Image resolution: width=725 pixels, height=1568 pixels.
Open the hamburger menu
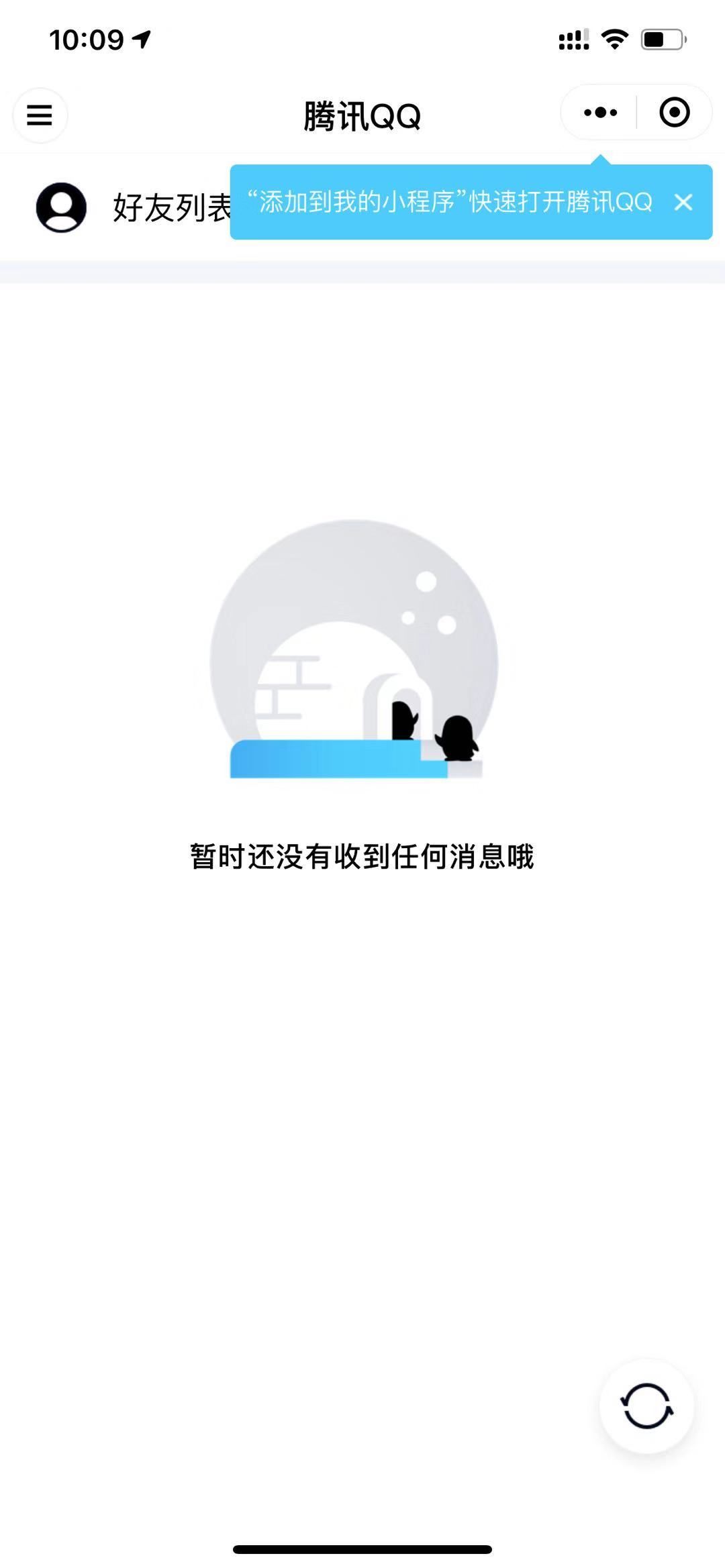click(40, 115)
